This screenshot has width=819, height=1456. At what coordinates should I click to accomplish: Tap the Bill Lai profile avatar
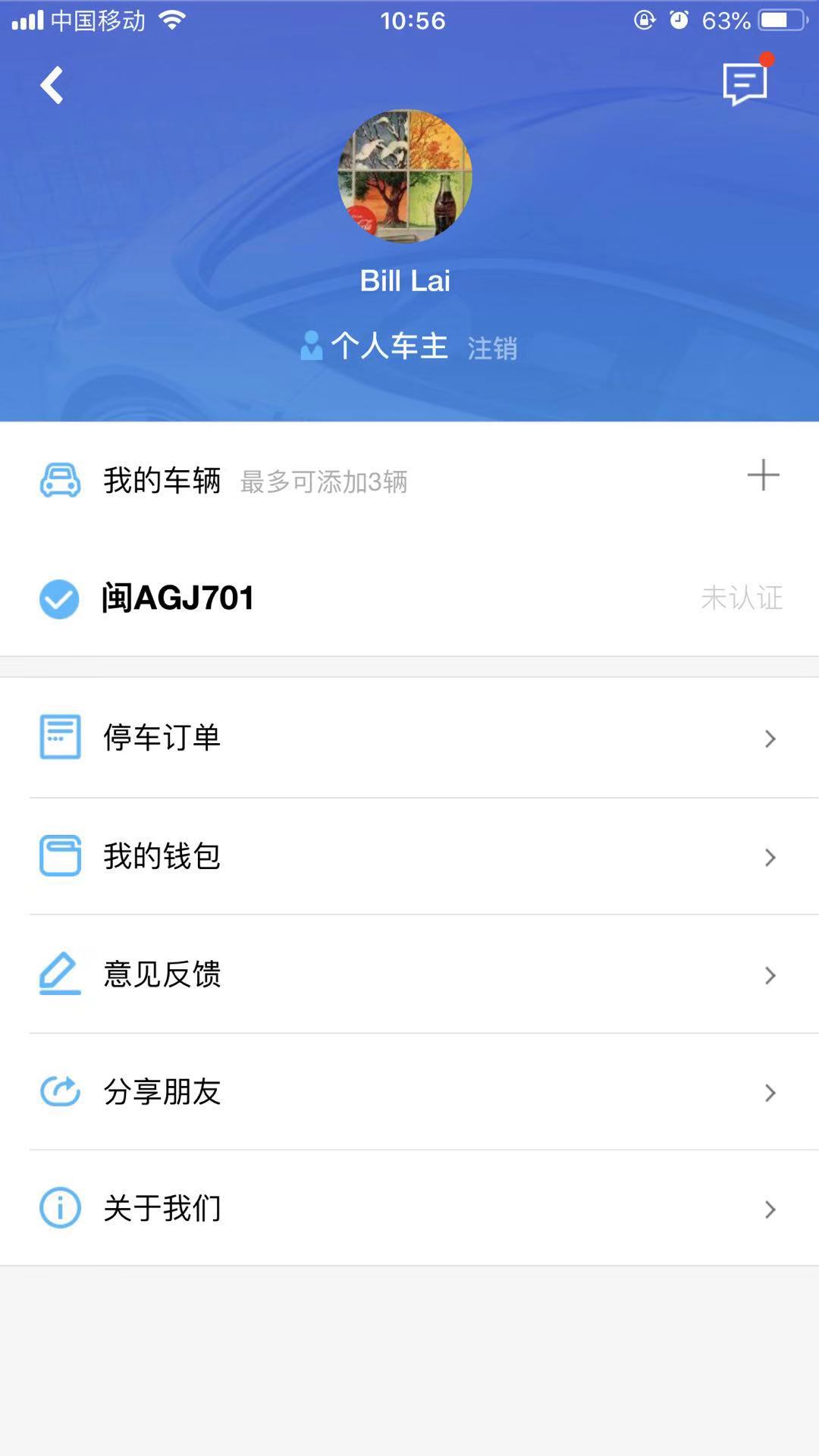coord(405,177)
